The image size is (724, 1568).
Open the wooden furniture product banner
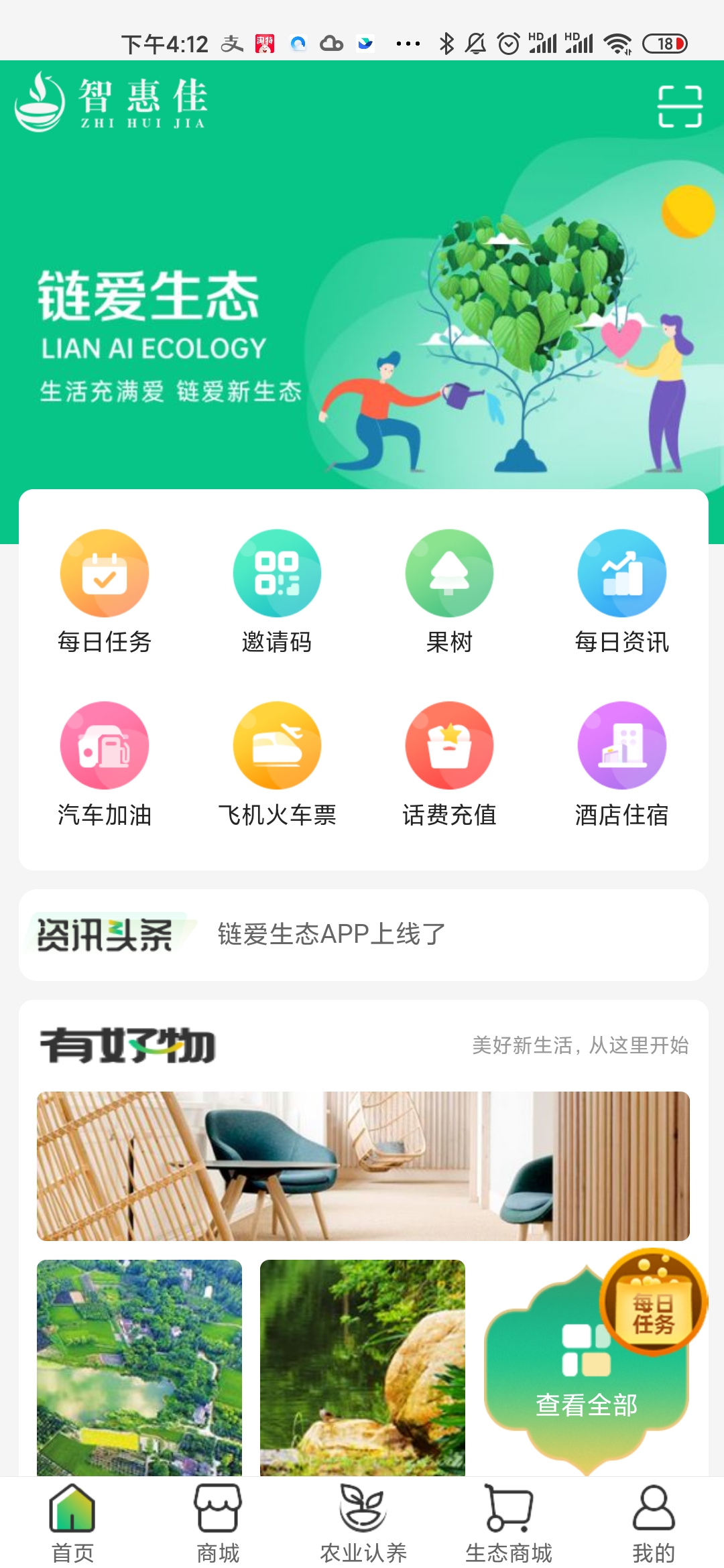coord(362,1166)
